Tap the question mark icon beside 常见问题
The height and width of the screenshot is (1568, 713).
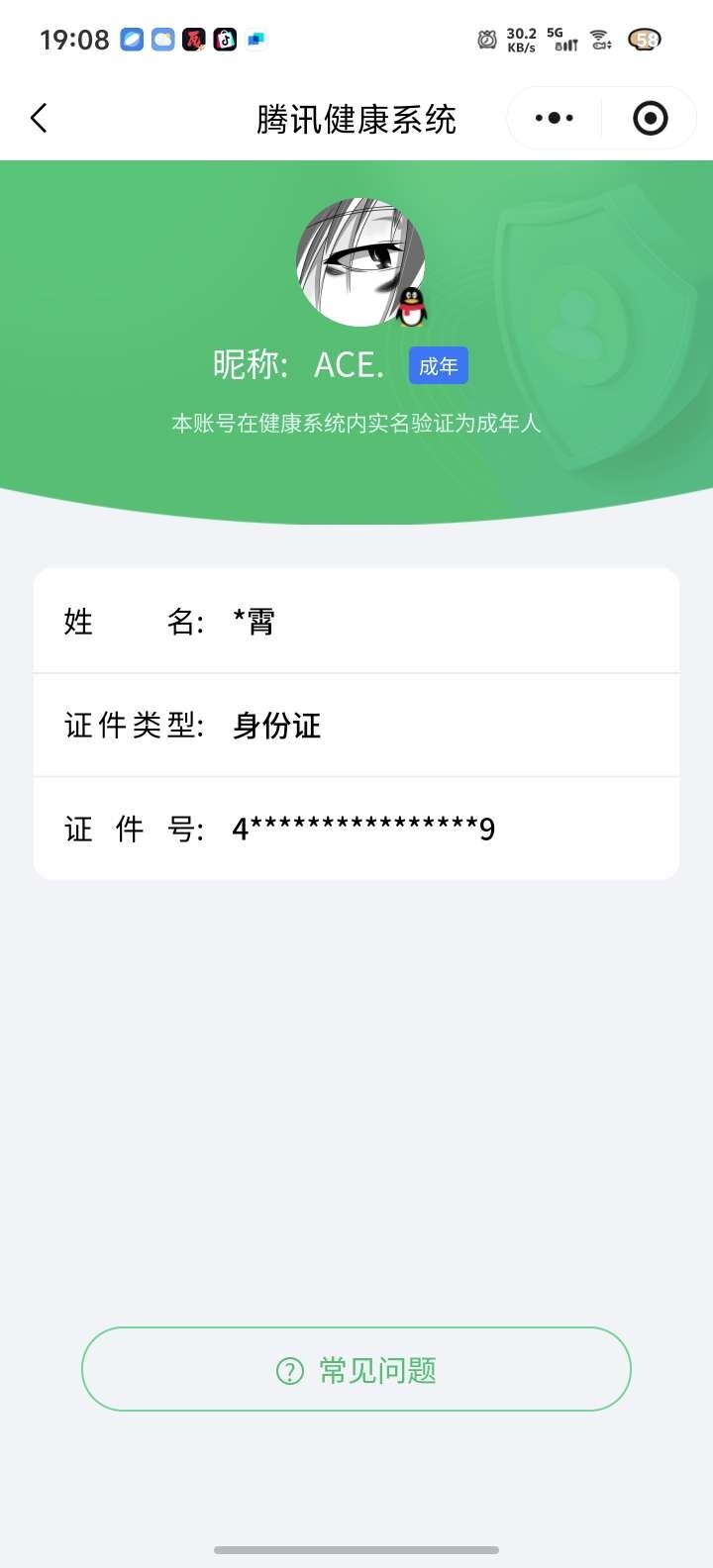pyautogui.click(x=287, y=1369)
